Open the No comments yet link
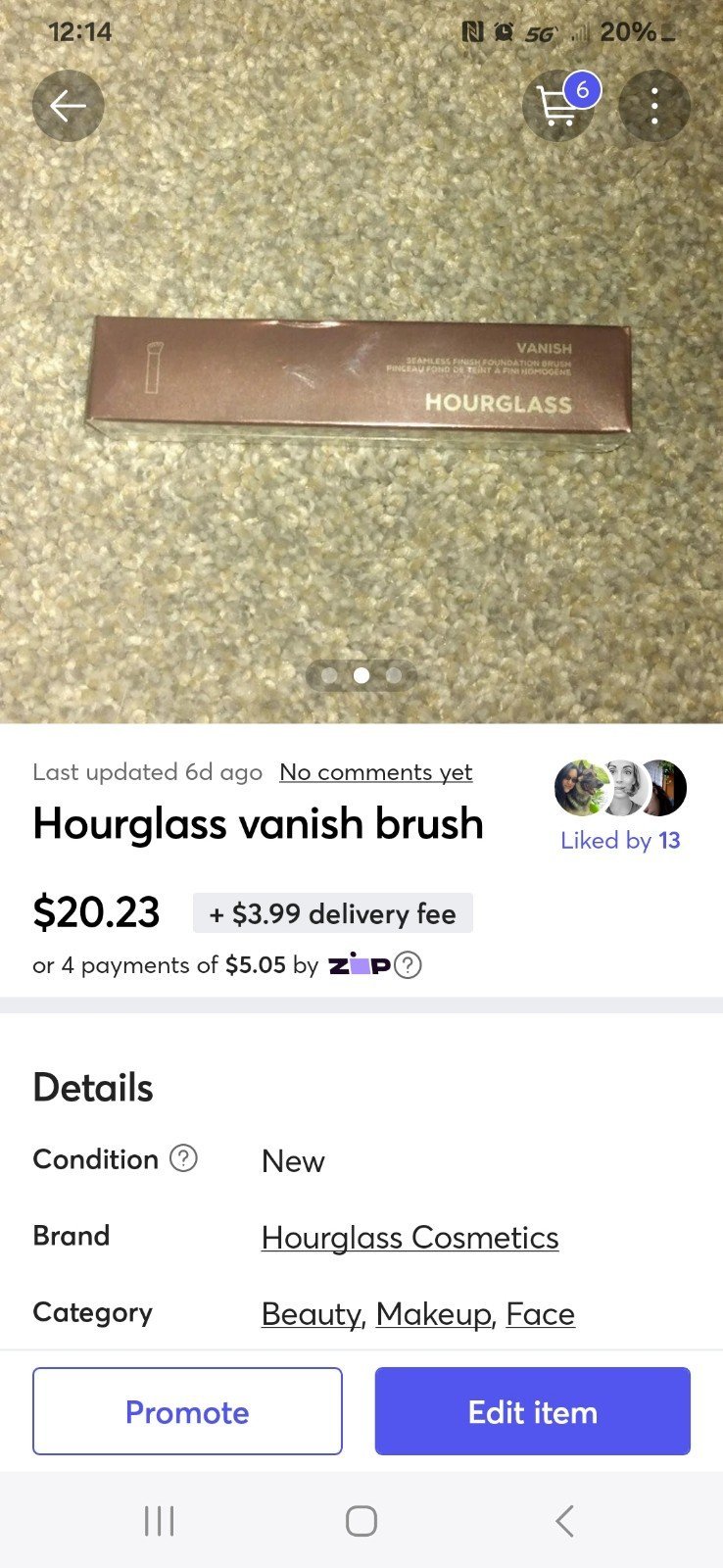723x1568 pixels. 375,772
